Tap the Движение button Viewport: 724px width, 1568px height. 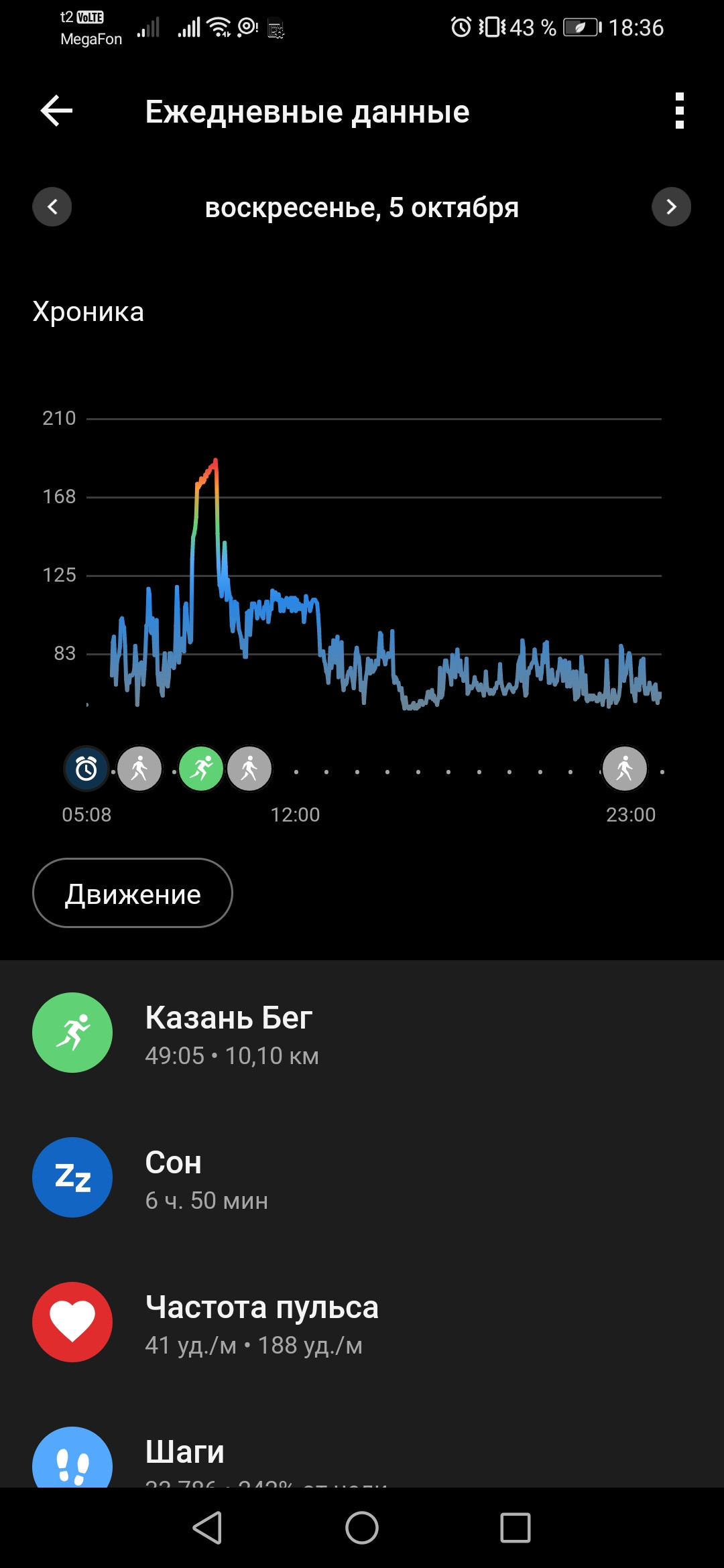click(133, 893)
